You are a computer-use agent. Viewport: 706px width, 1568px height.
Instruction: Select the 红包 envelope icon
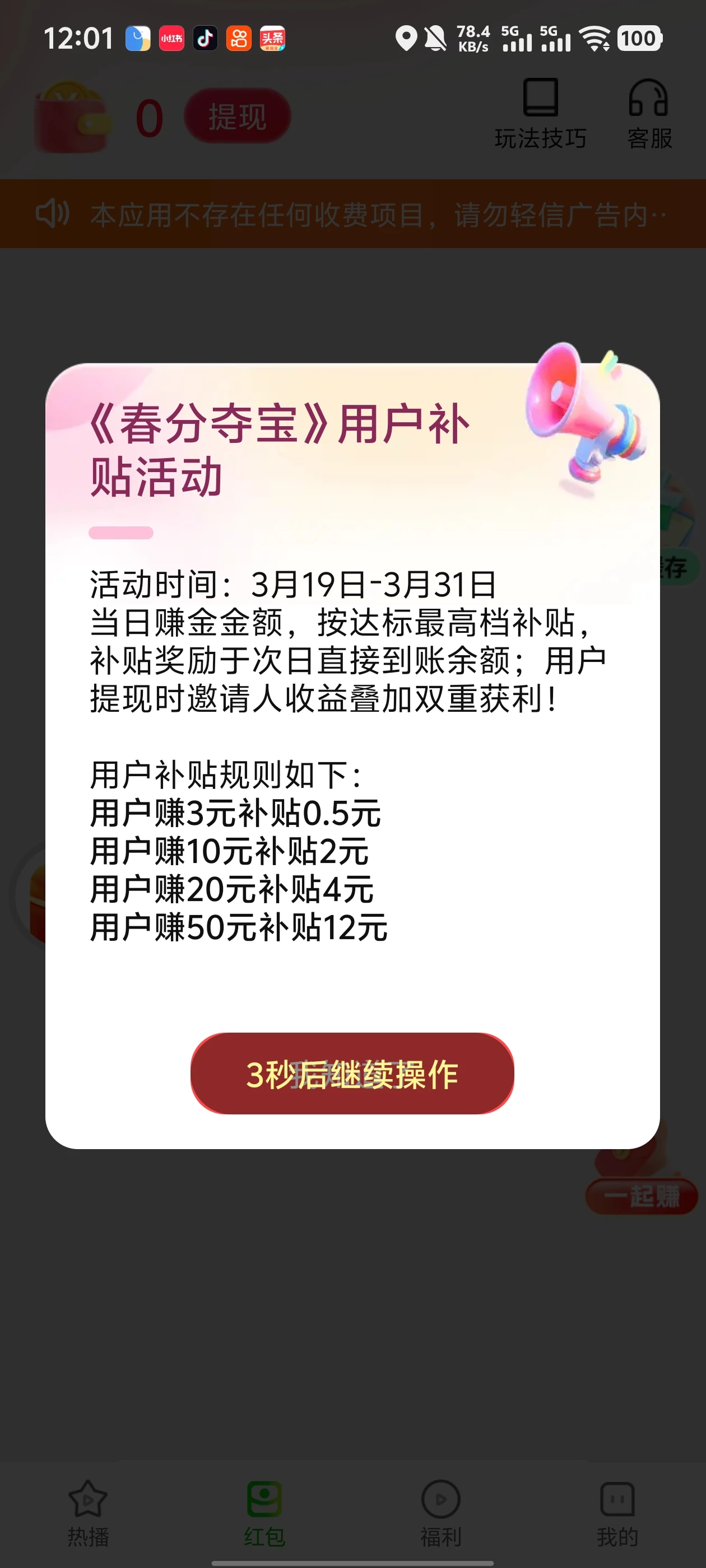265,1499
